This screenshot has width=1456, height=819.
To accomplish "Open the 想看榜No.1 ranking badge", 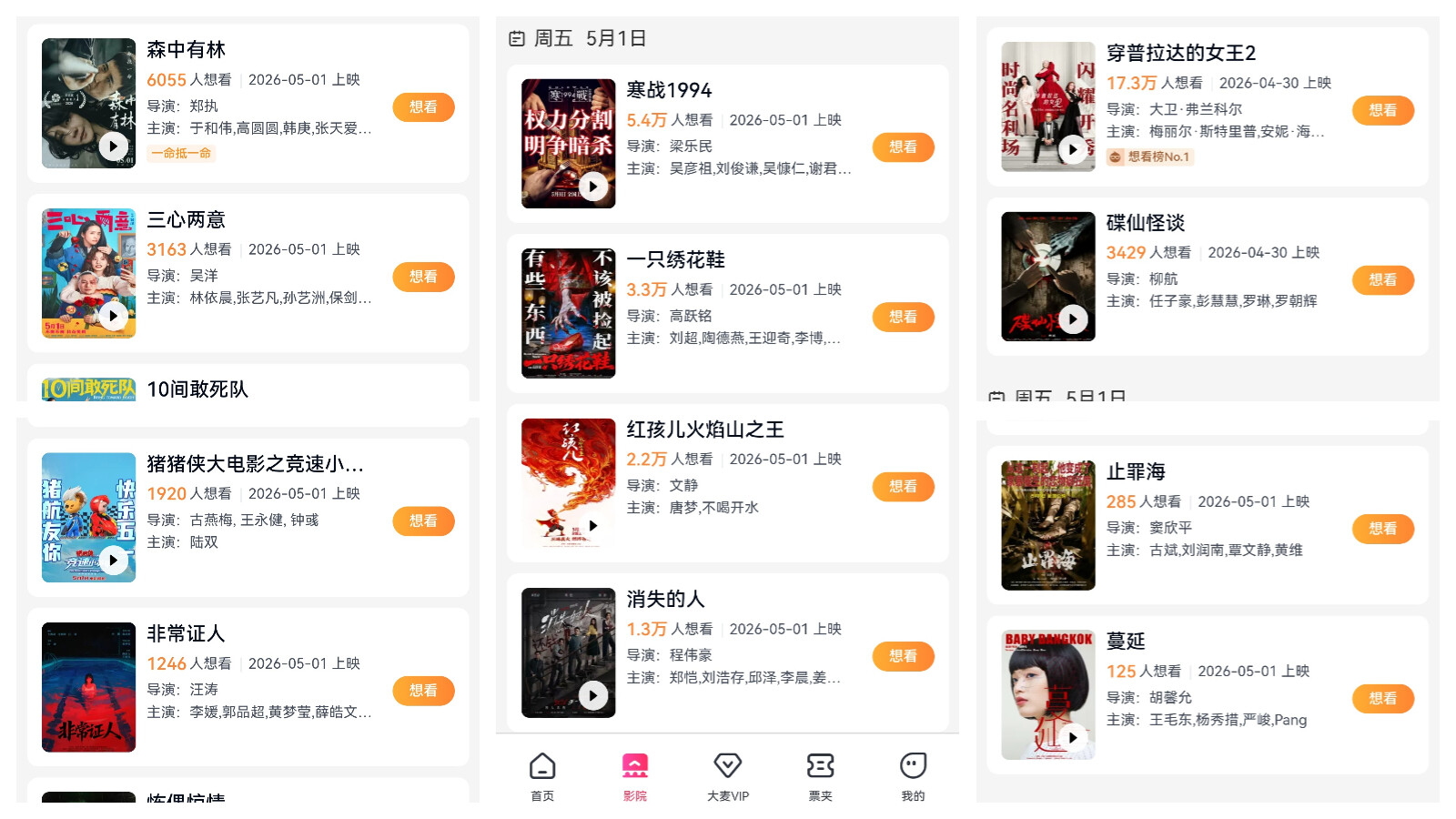I will click(1149, 157).
